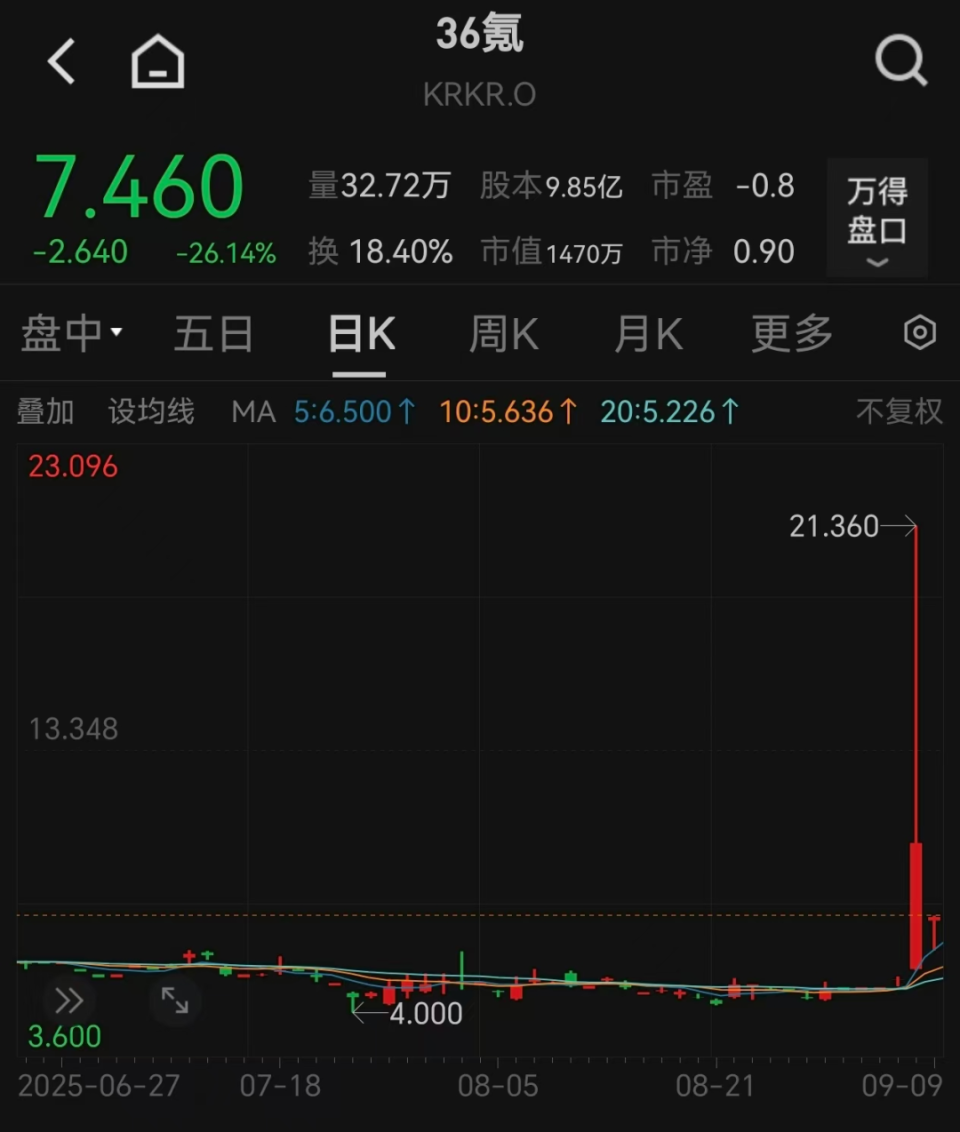Viewport: 960px width, 1132px height.
Task: Return home via the house icon
Action: coord(157,60)
